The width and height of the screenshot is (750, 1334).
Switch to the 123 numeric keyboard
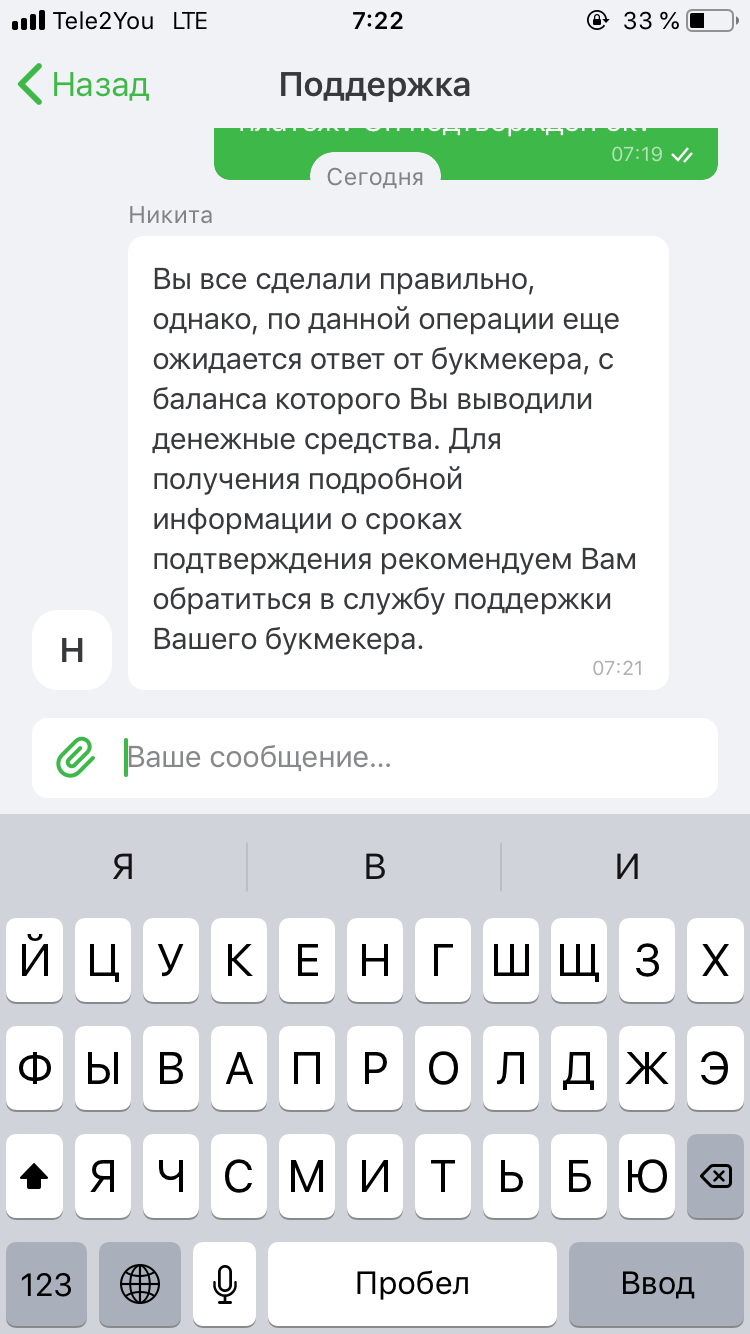(x=46, y=1283)
